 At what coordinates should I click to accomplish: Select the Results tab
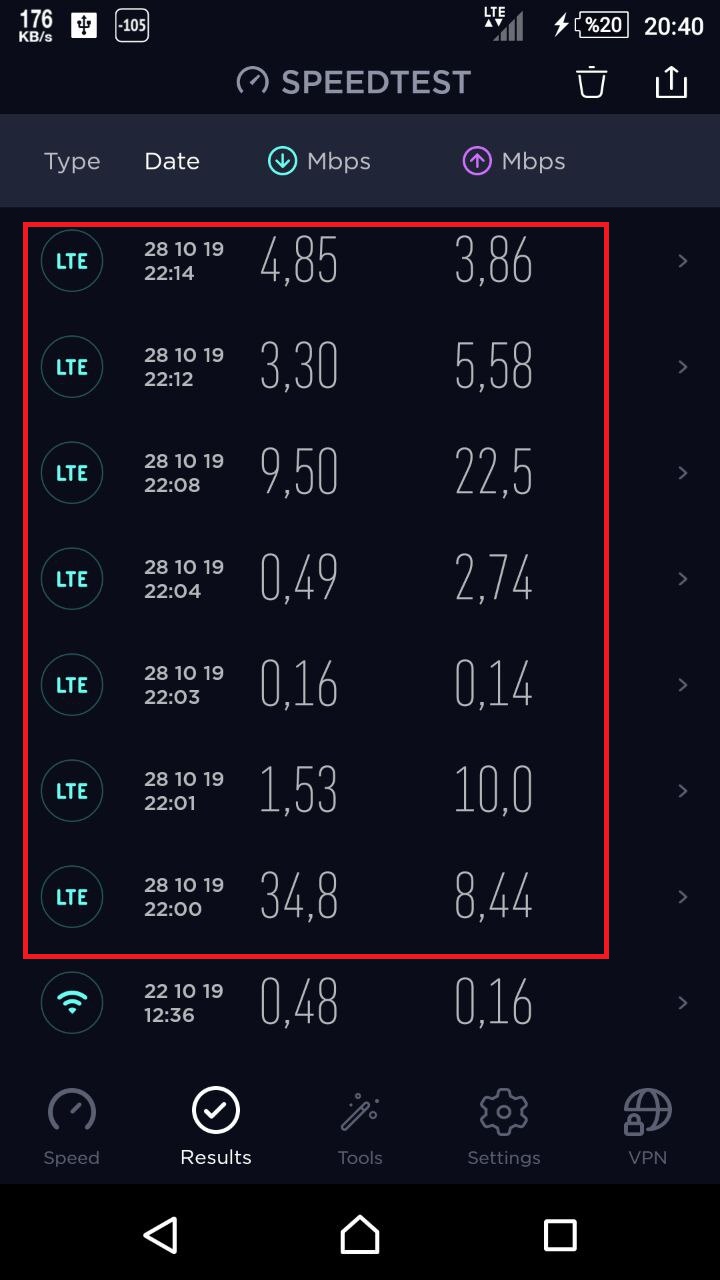click(216, 1128)
